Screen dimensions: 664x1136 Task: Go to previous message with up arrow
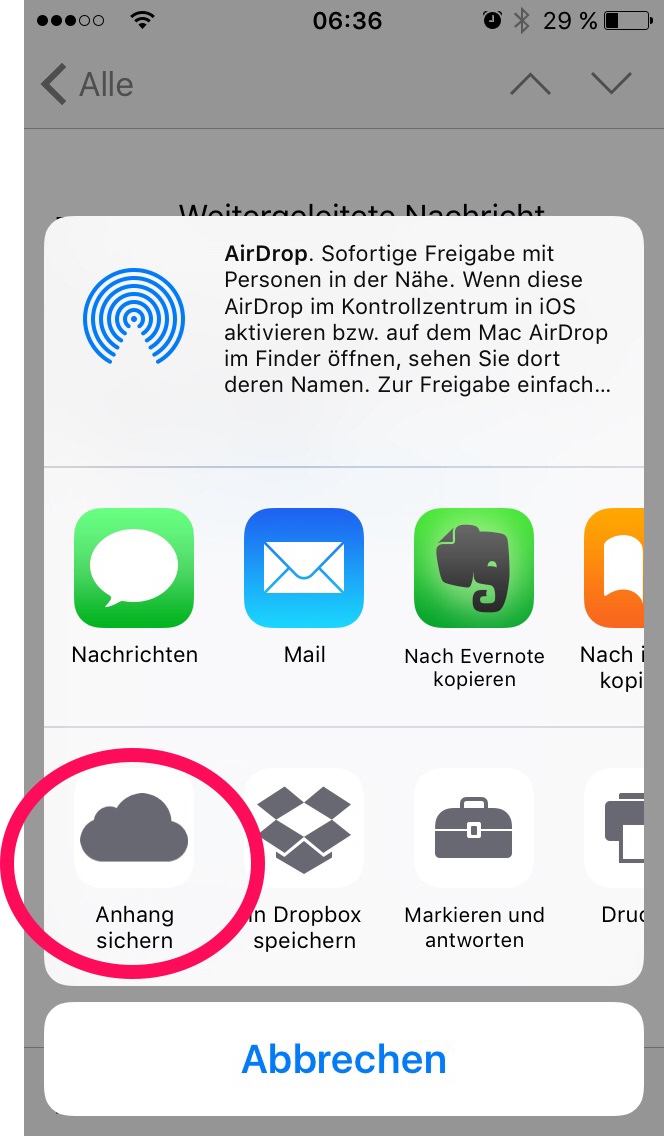click(x=530, y=85)
